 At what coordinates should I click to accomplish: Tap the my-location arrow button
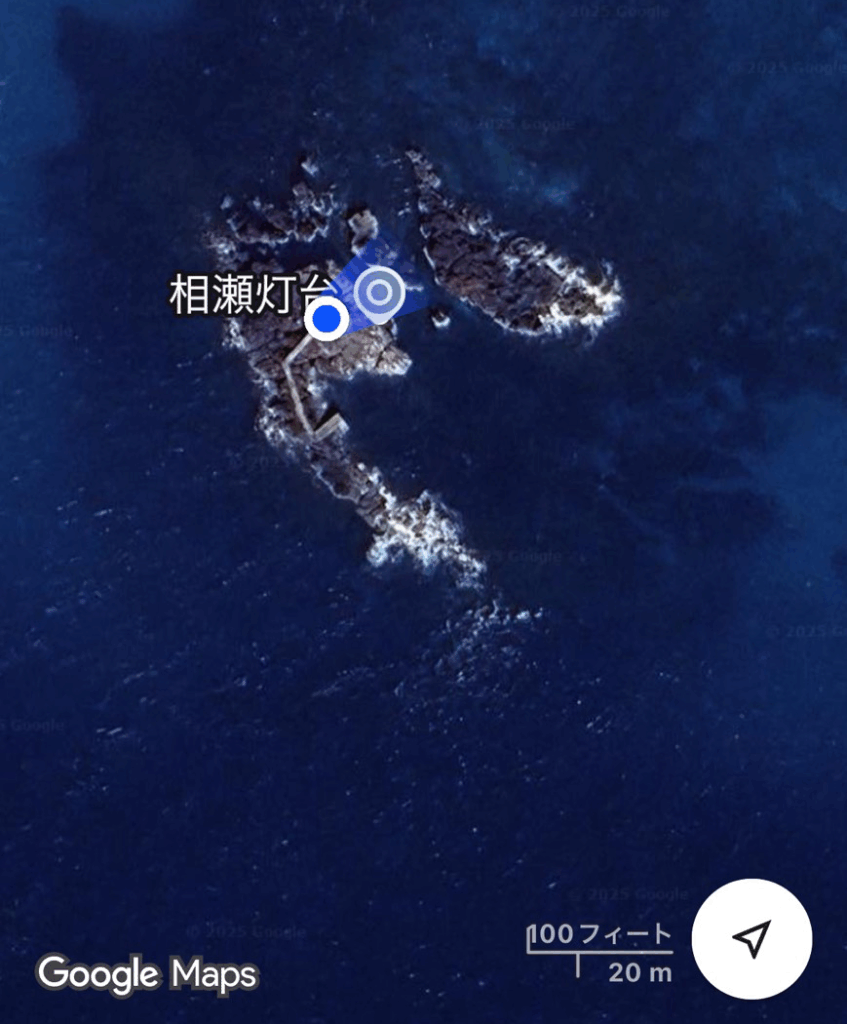751,938
